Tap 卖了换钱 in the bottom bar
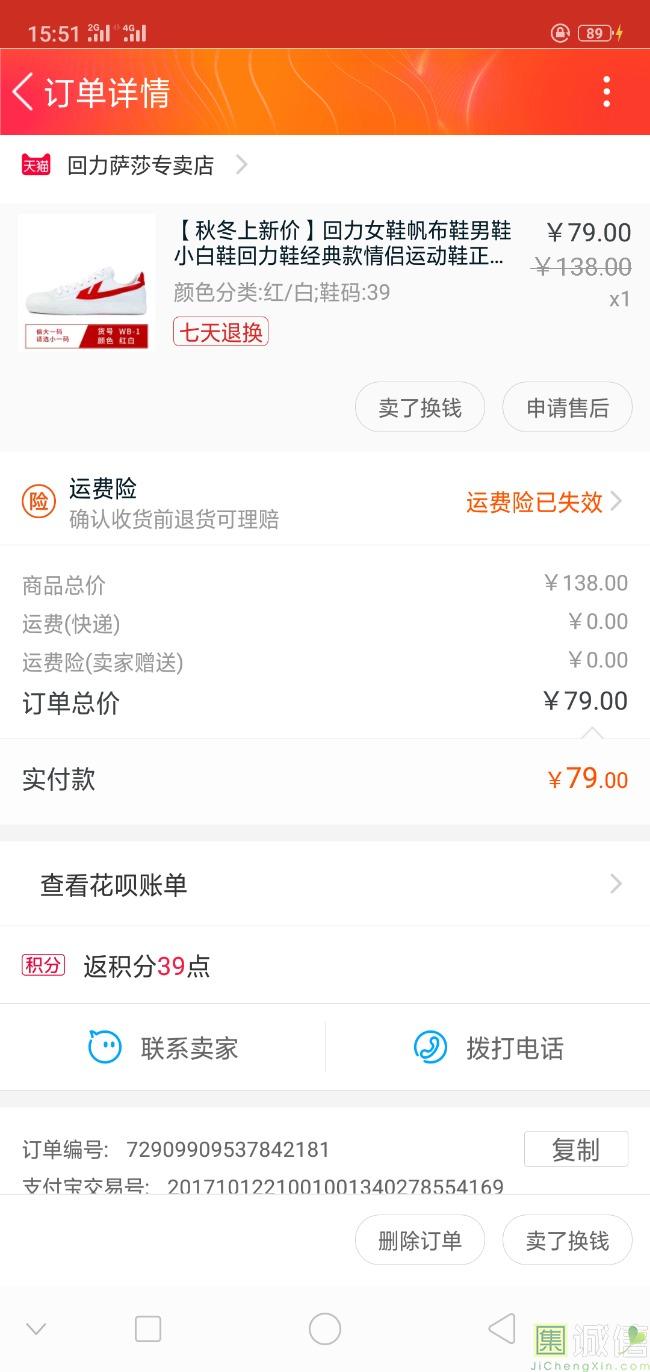The width and height of the screenshot is (650, 1372). point(567,1240)
